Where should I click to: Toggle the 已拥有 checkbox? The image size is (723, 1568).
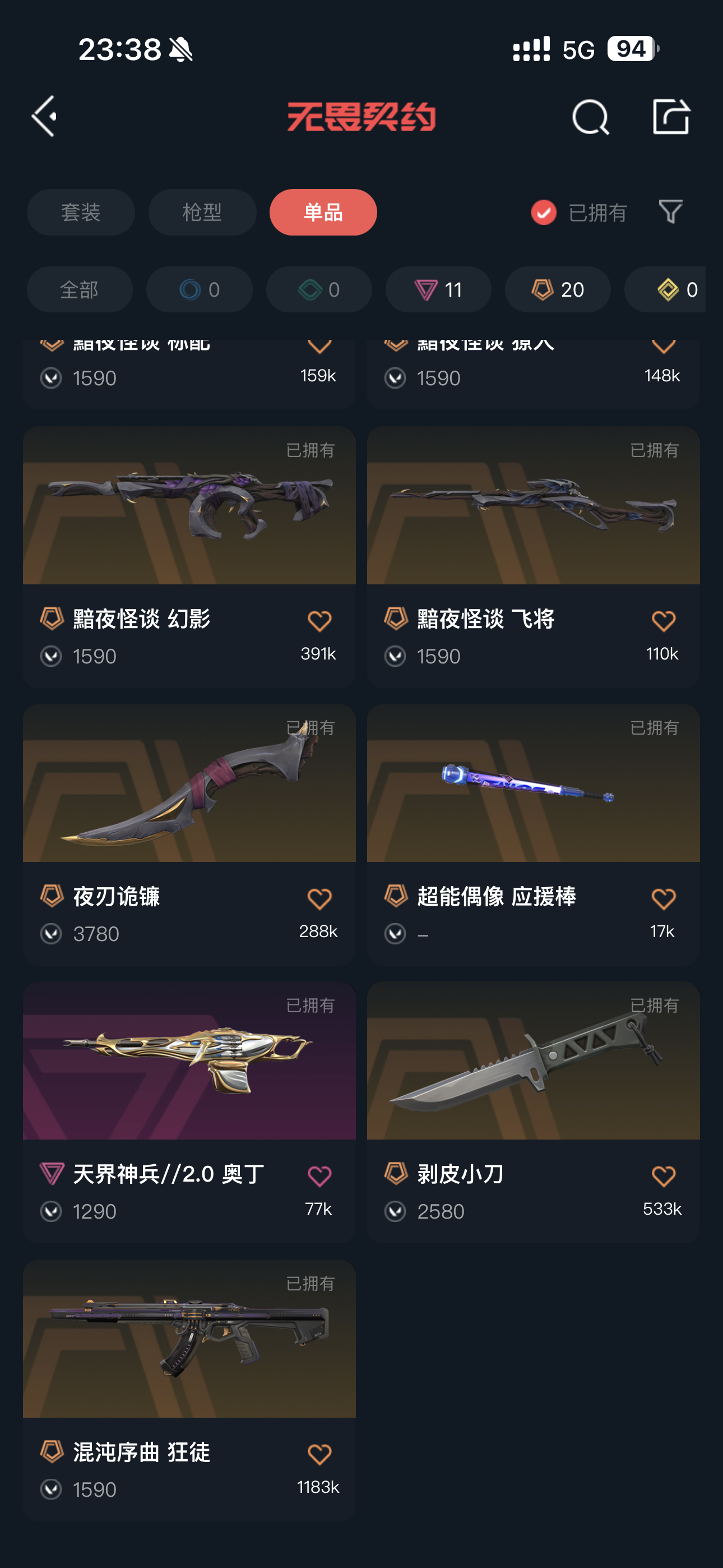(544, 213)
